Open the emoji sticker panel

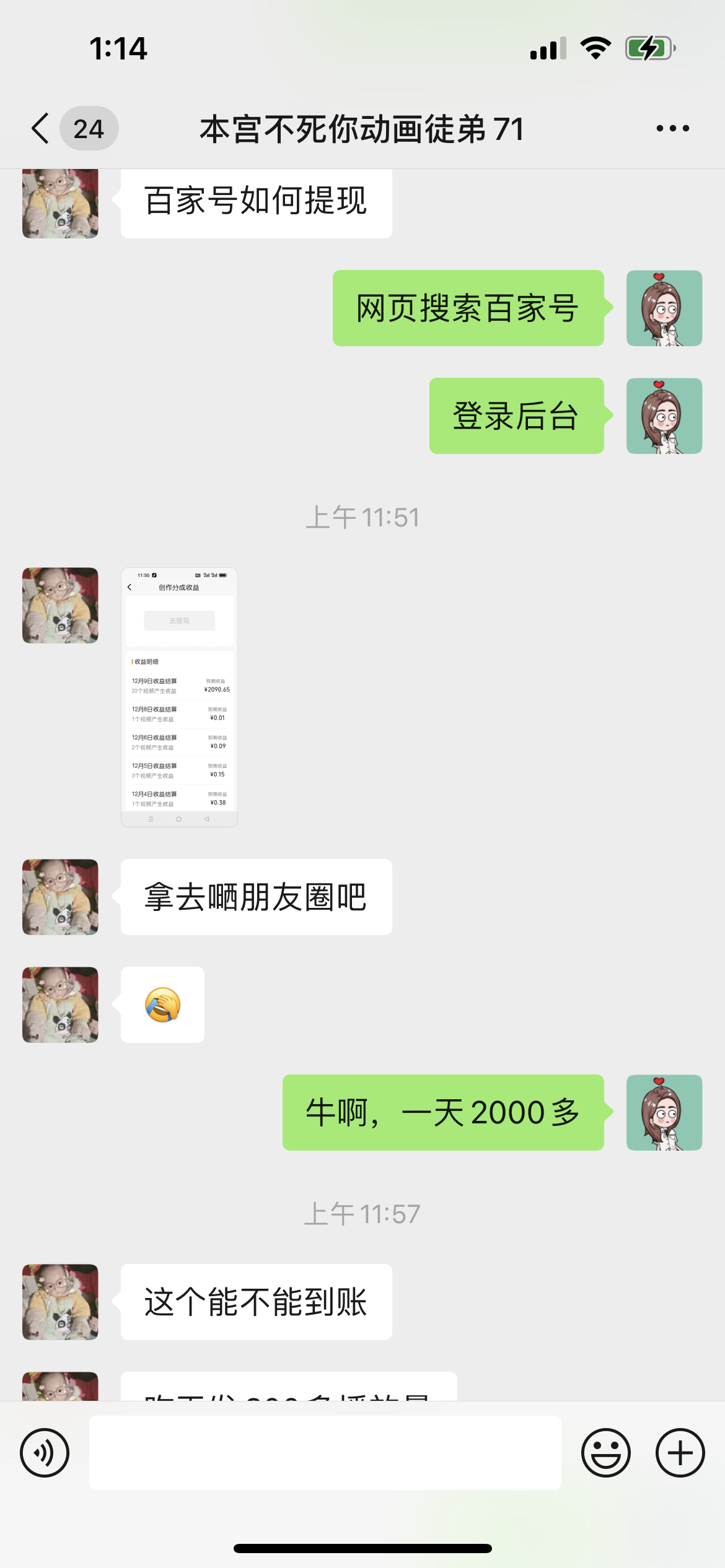[606, 1453]
